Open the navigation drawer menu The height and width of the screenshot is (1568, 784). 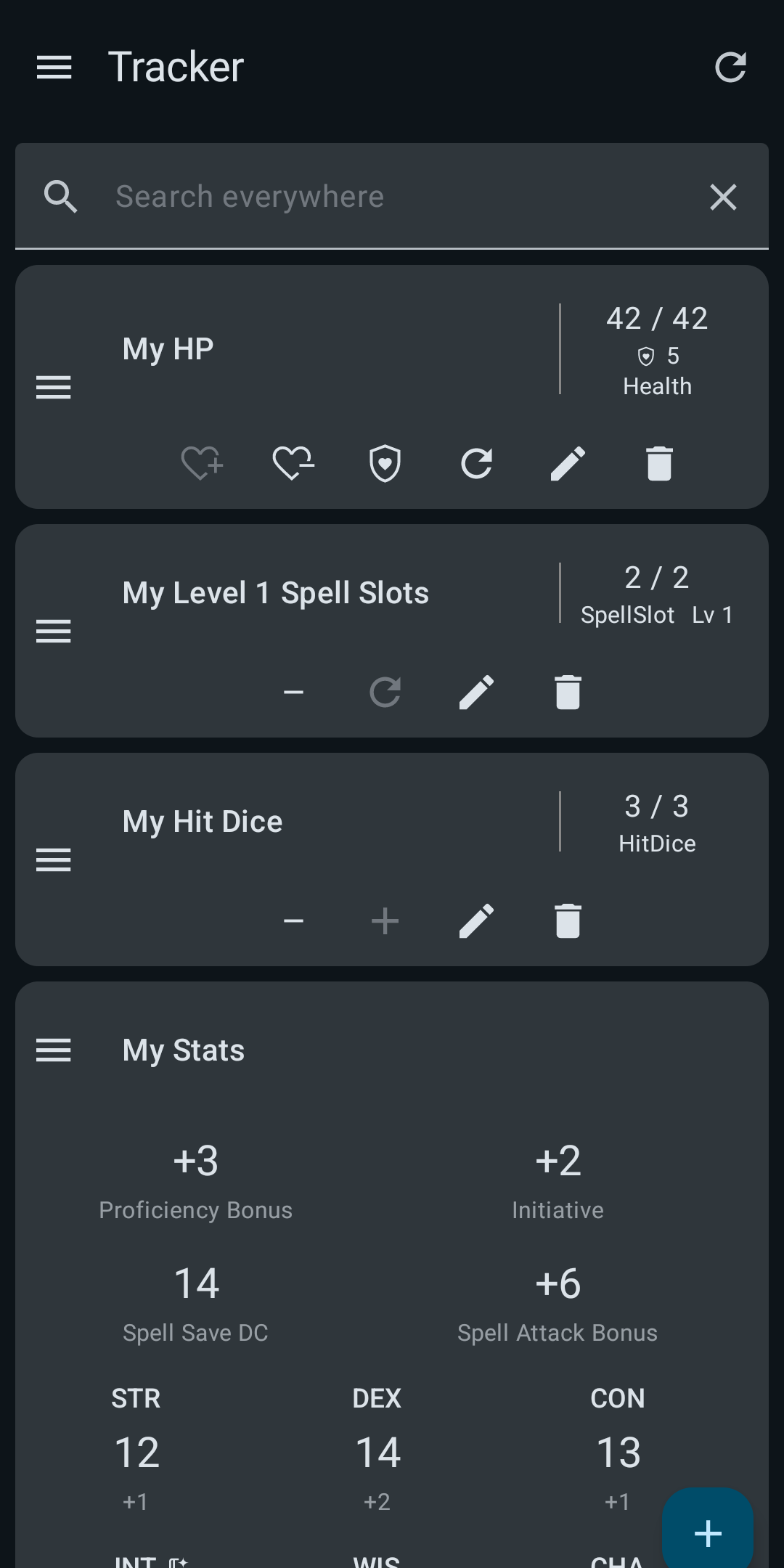(x=54, y=68)
